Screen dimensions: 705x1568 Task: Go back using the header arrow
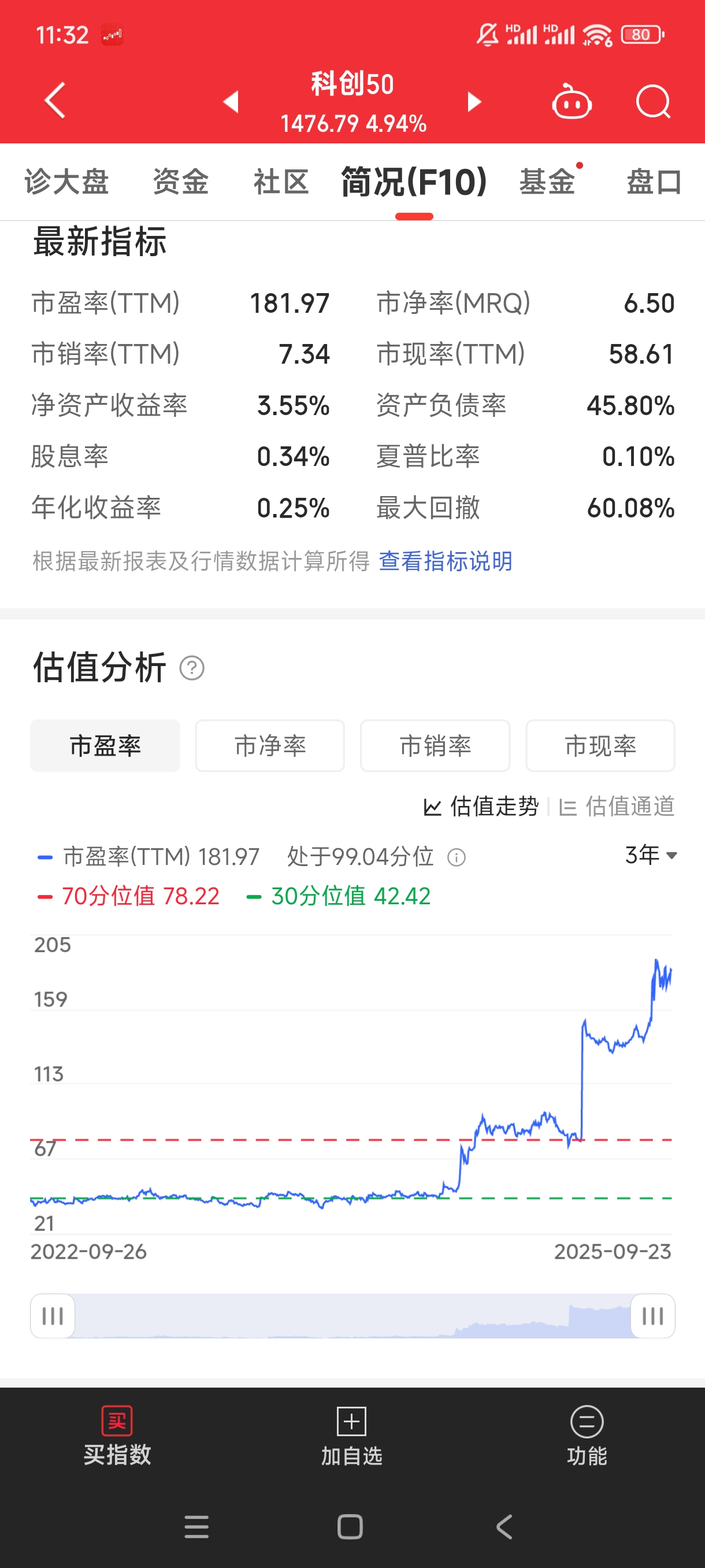(55, 101)
